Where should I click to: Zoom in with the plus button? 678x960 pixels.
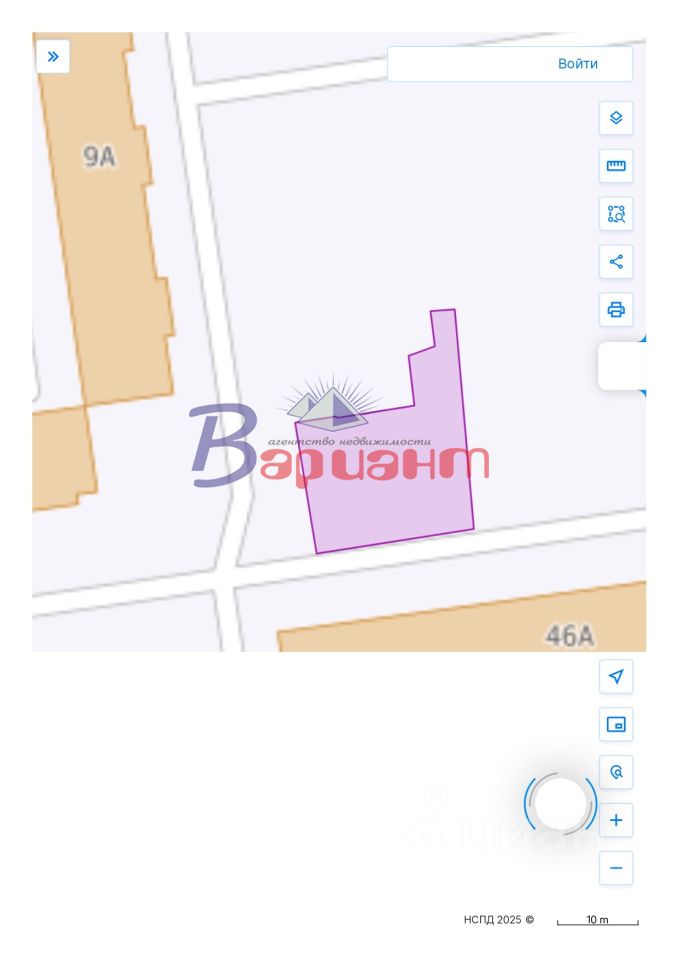tap(616, 821)
